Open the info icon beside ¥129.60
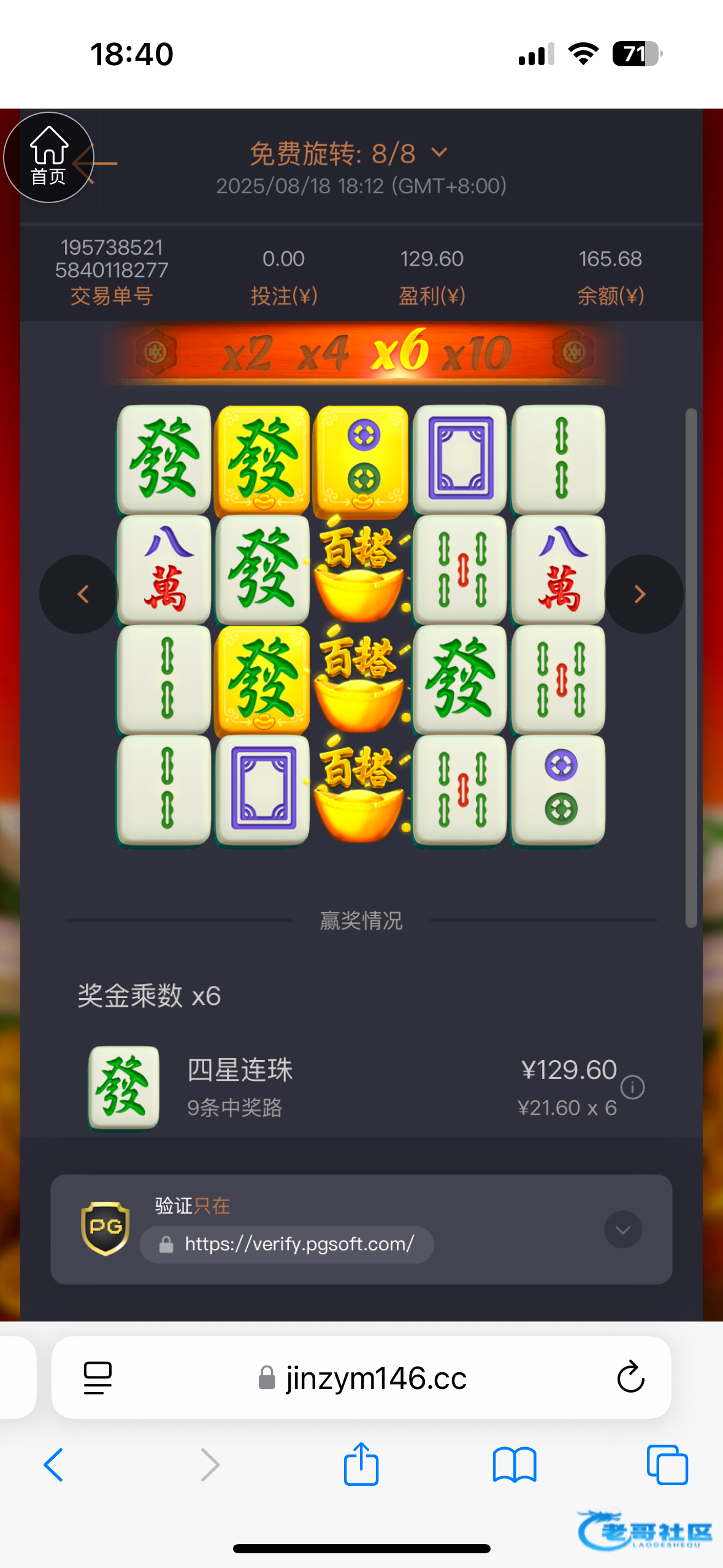The width and height of the screenshot is (723, 1568). click(x=632, y=1087)
